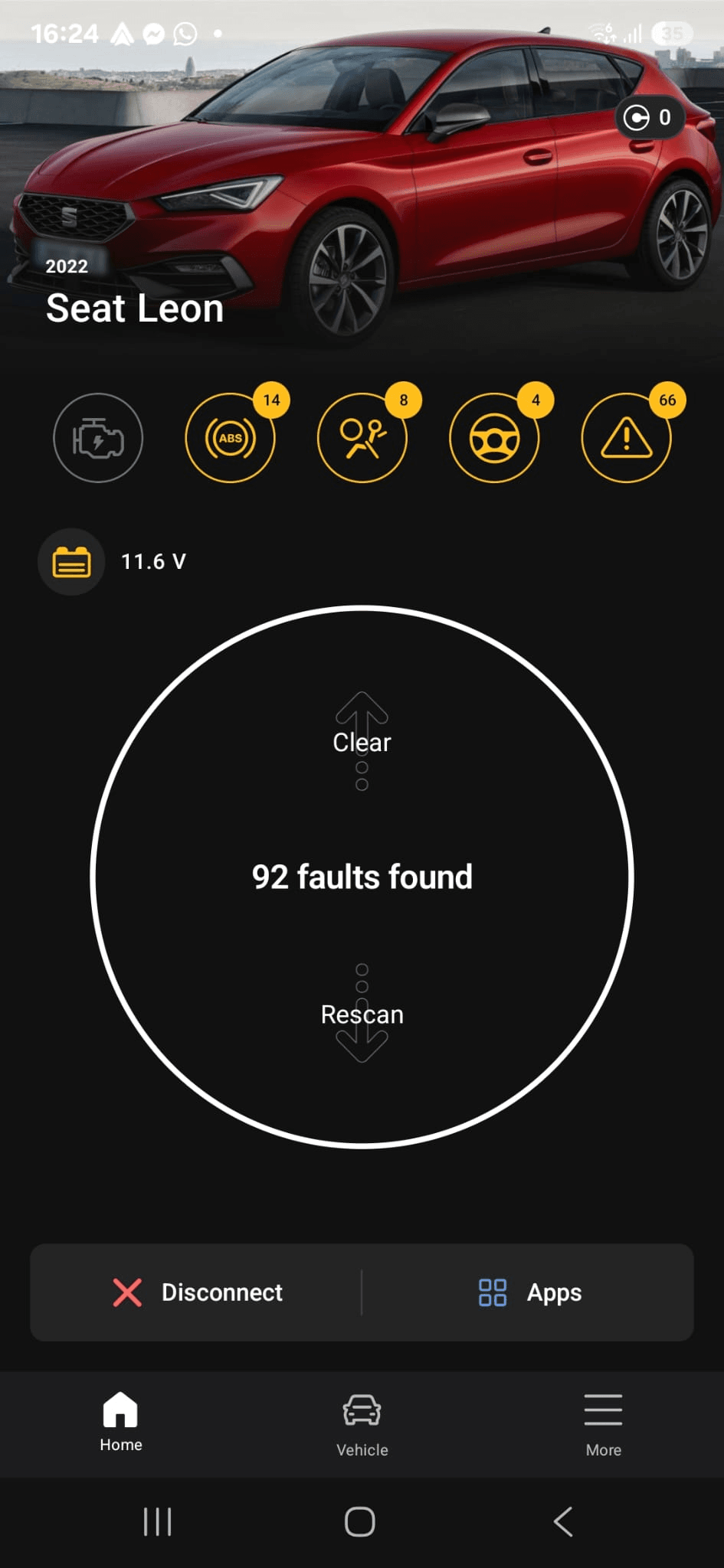Open the credits counter badge

pos(648,117)
